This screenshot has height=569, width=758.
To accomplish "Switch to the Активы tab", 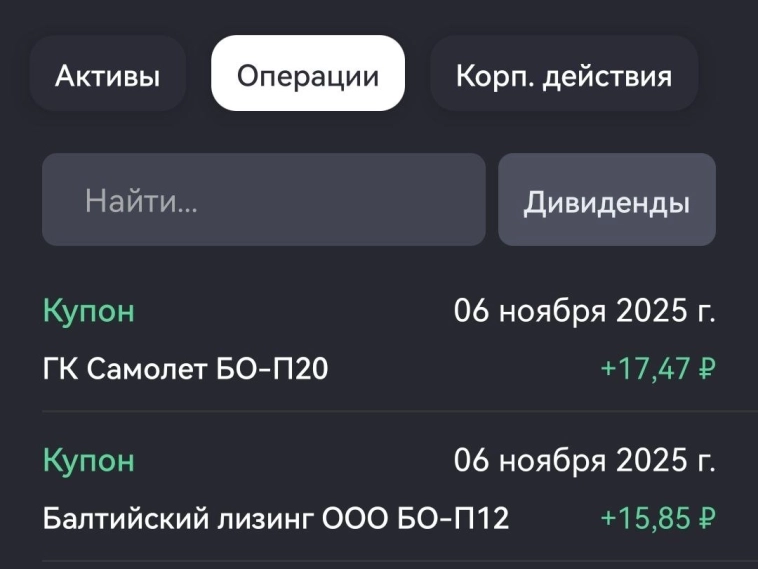I will click(107, 75).
